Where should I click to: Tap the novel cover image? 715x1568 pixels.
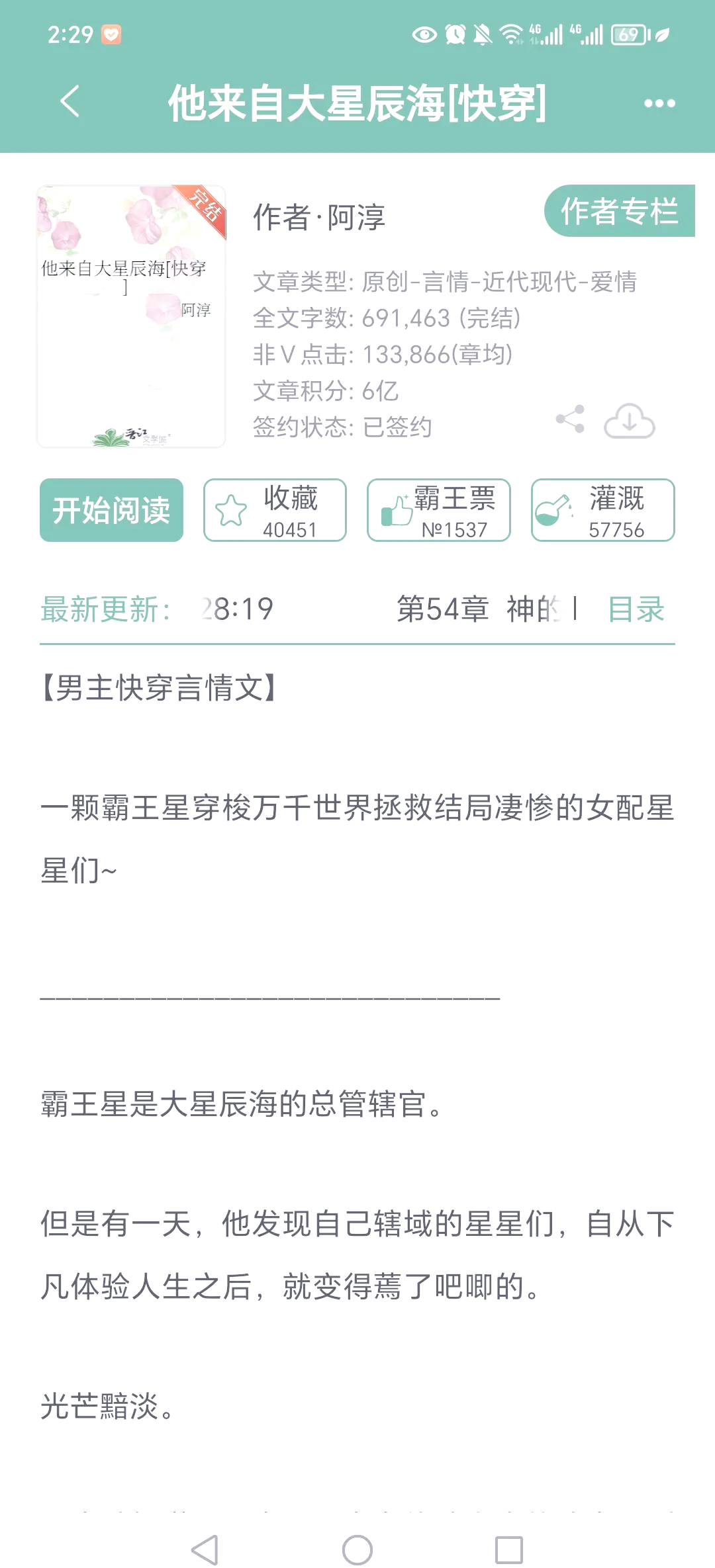coord(131,316)
